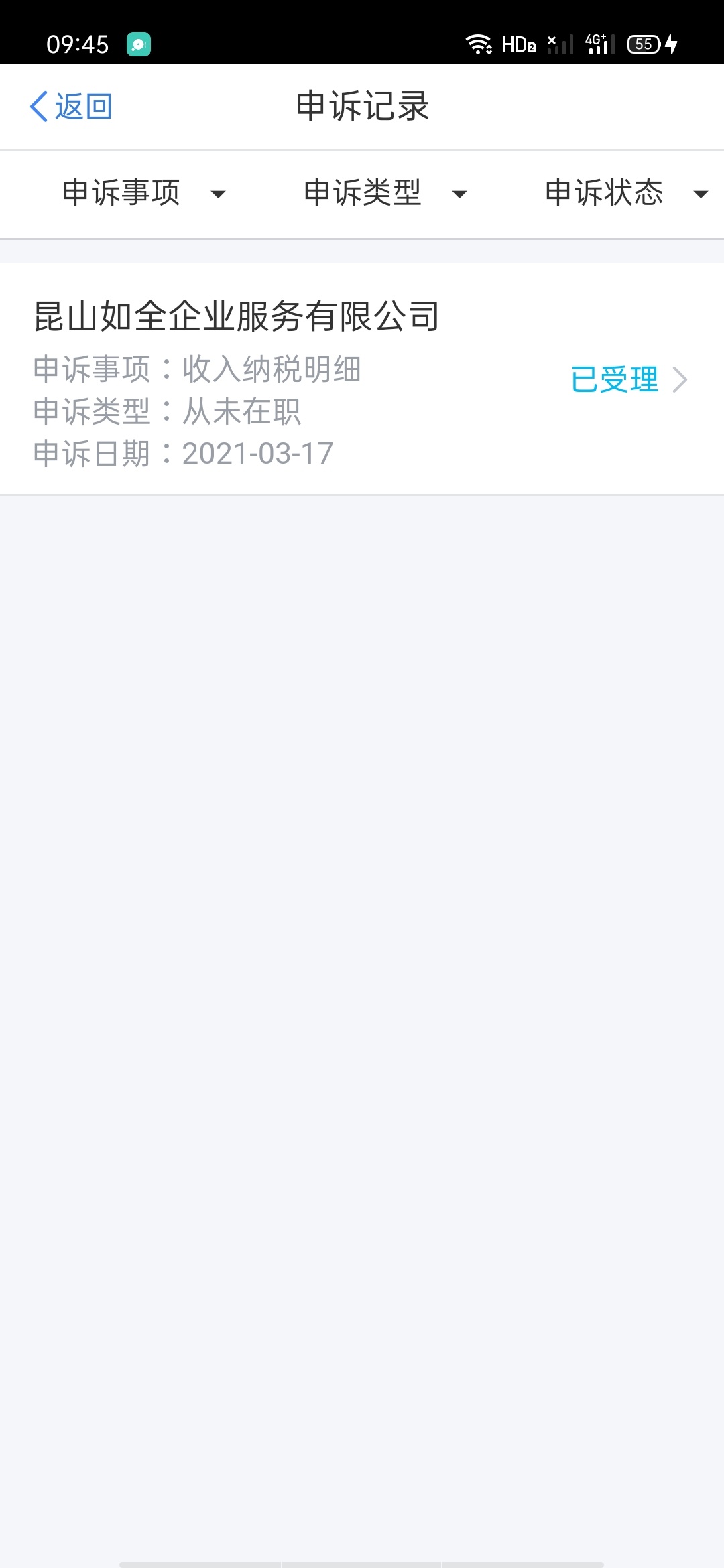
Task: Expand the 申诉事项 filter dropdown
Action: (143, 194)
